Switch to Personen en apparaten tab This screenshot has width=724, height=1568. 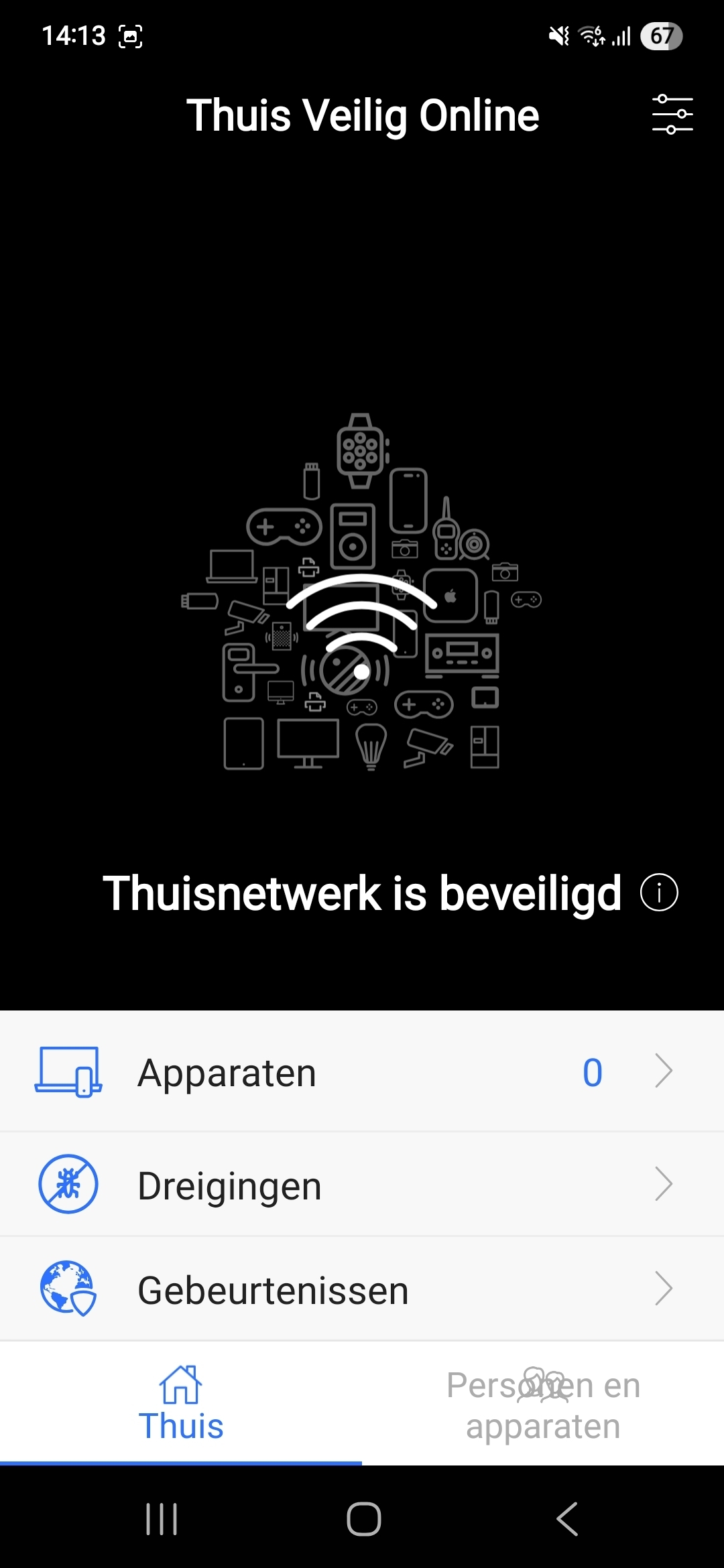click(543, 1403)
